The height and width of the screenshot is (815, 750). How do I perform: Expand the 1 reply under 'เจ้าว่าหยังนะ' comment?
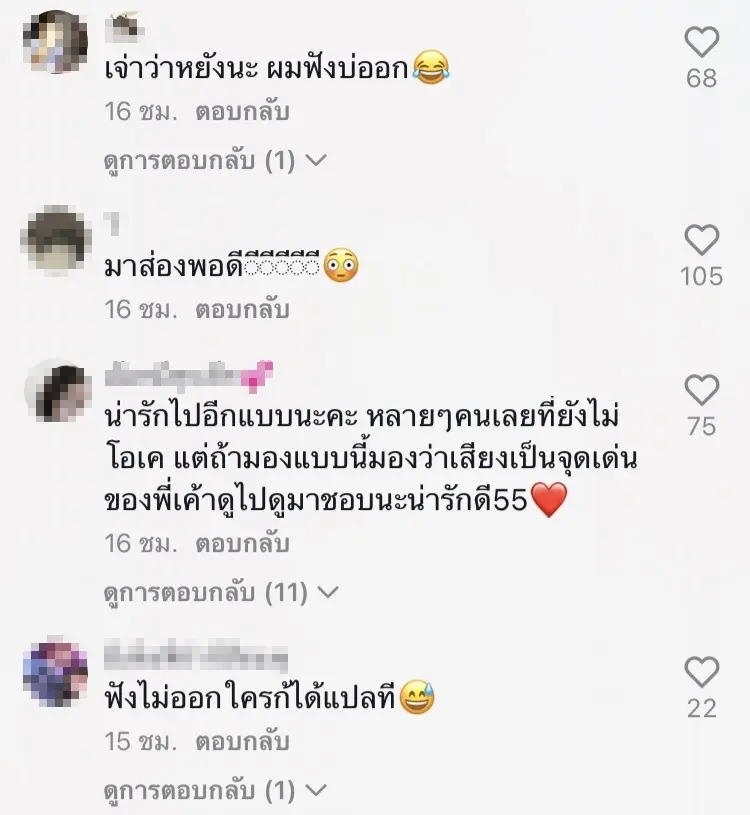tap(215, 161)
